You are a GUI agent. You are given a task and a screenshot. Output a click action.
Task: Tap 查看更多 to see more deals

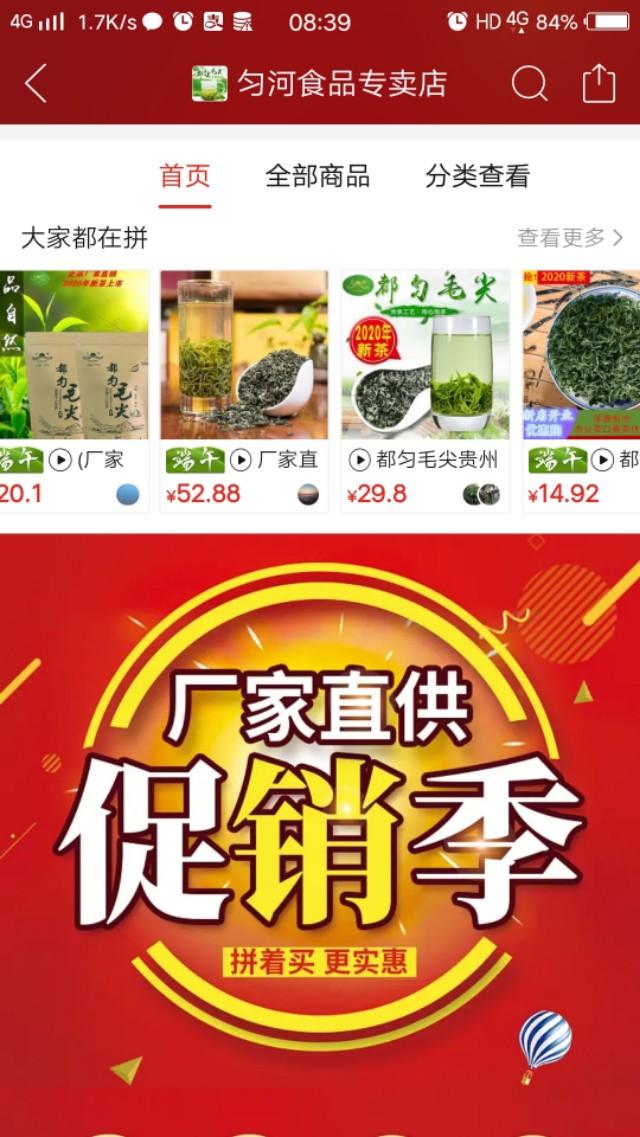570,237
